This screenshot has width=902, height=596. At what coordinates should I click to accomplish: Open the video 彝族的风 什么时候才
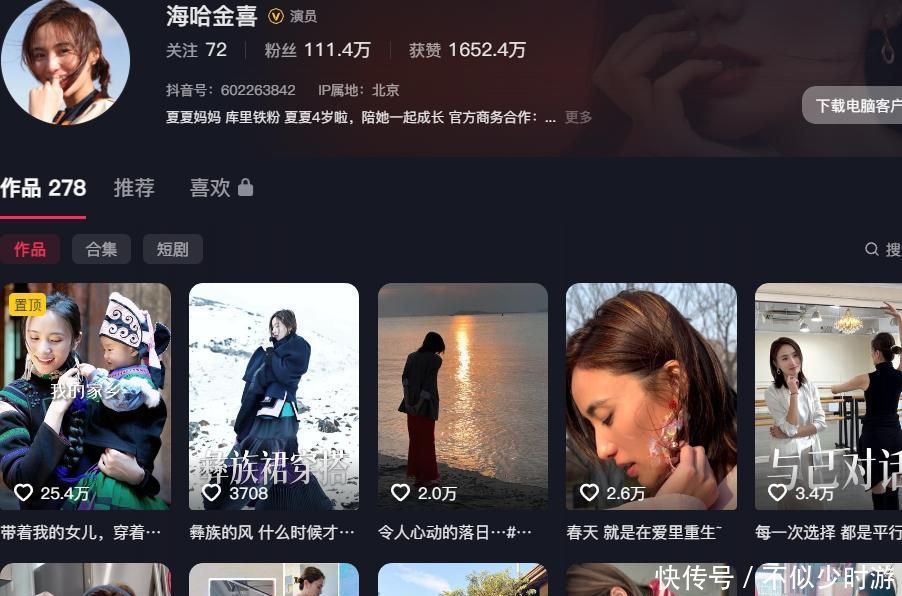pos(273,396)
